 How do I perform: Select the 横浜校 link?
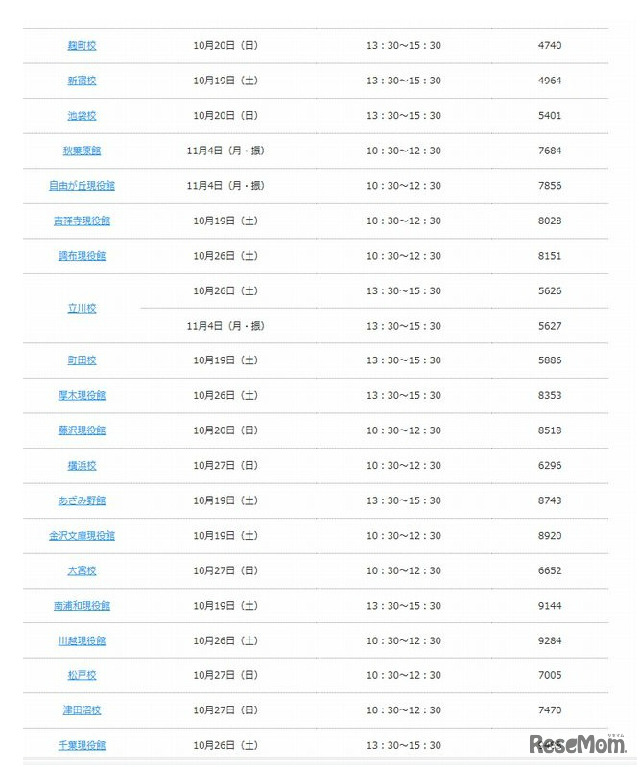82,466
